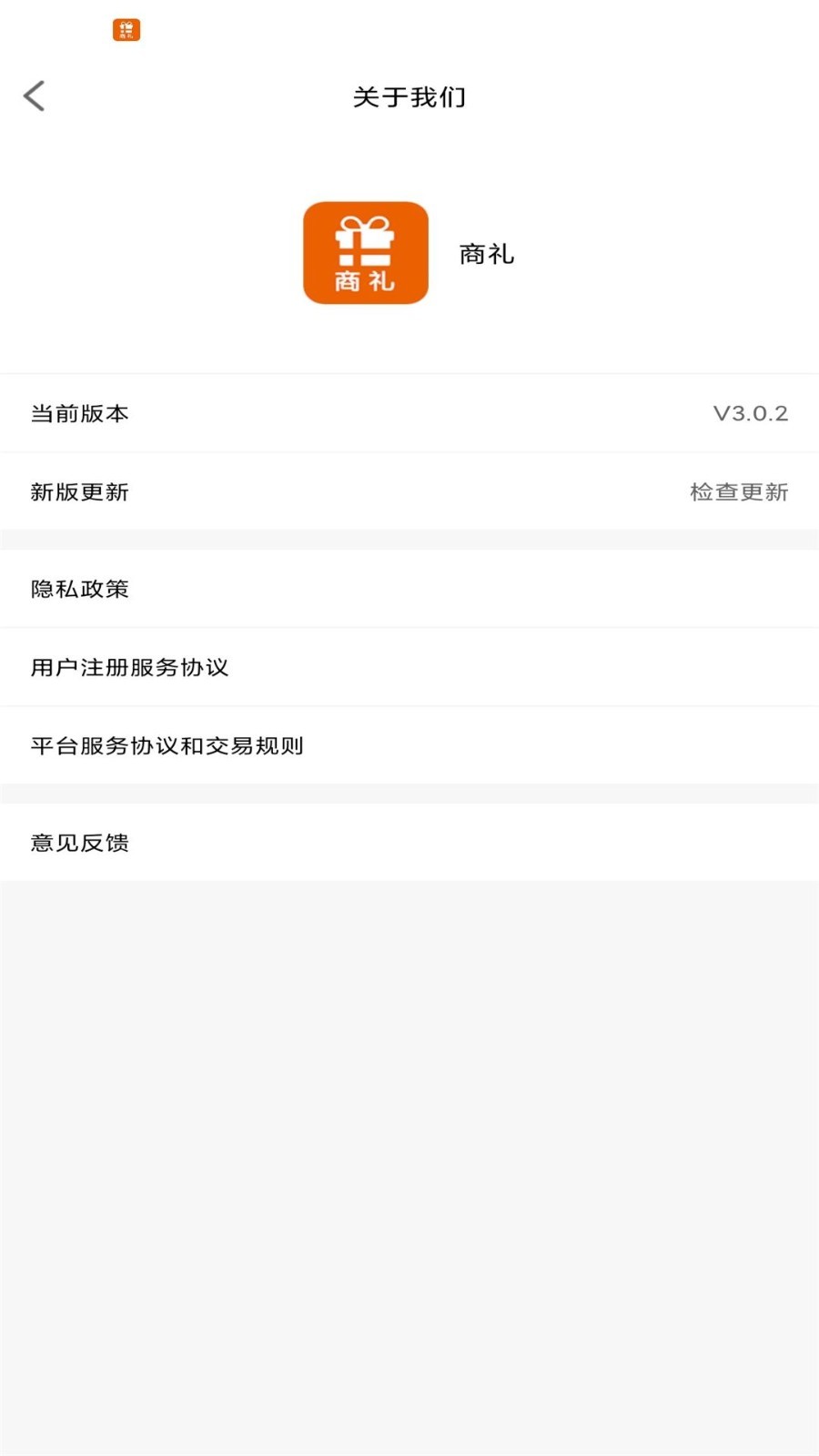Open 平台服务协议和交易规则
This screenshot has width=819, height=1456.
pos(167,745)
